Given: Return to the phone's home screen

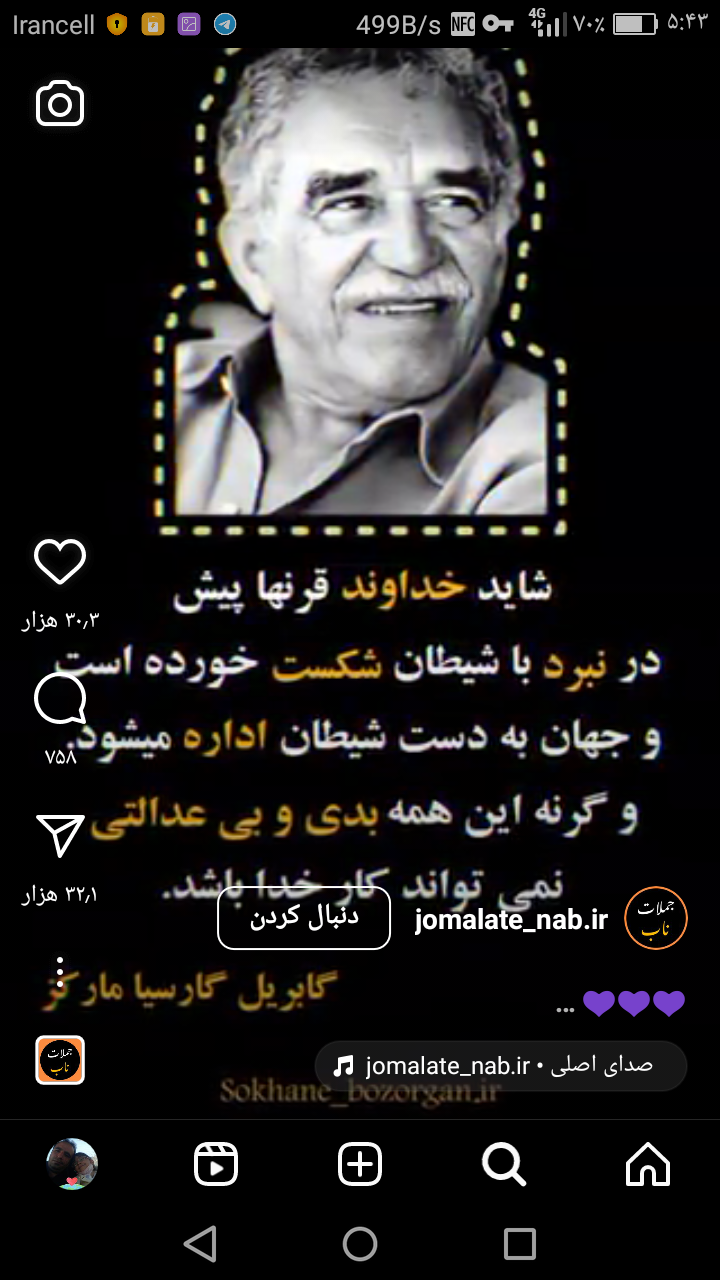Looking at the screenshot, I should [360, 1244].
